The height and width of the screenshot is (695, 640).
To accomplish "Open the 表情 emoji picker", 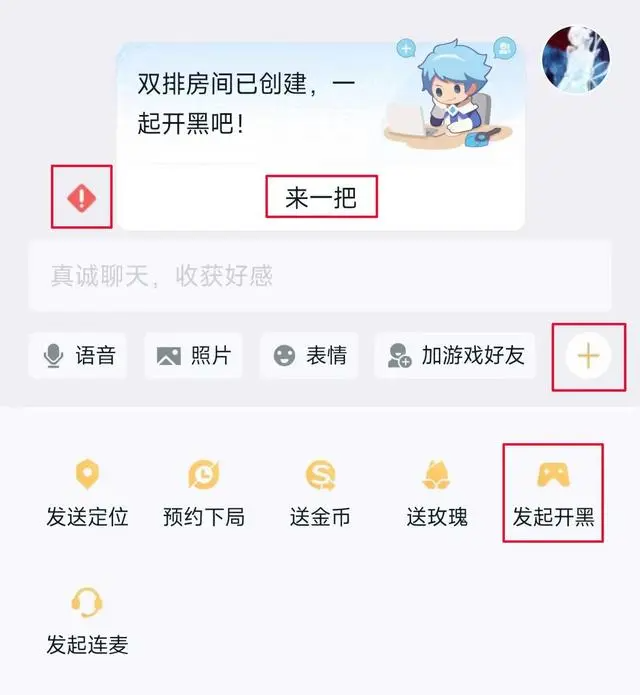I will (x=310, y=355).
